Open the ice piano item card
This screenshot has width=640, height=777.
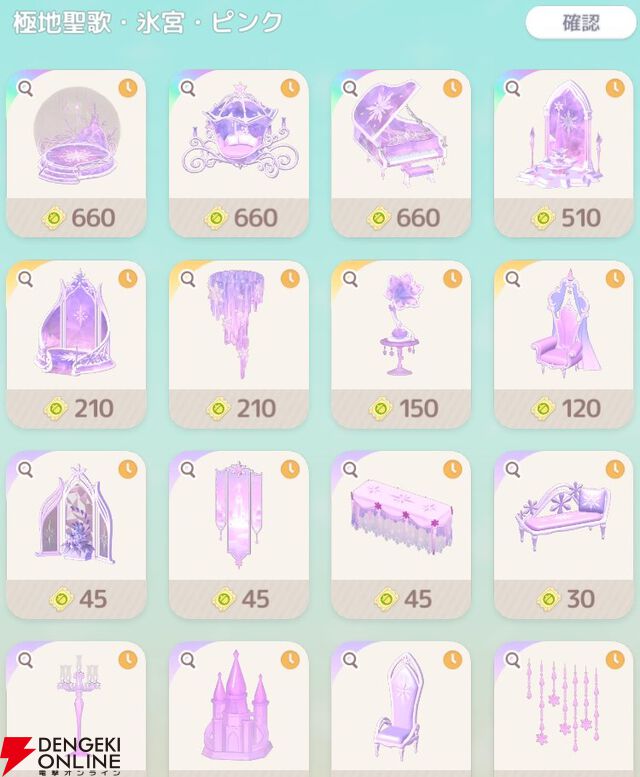click(400, 150)
